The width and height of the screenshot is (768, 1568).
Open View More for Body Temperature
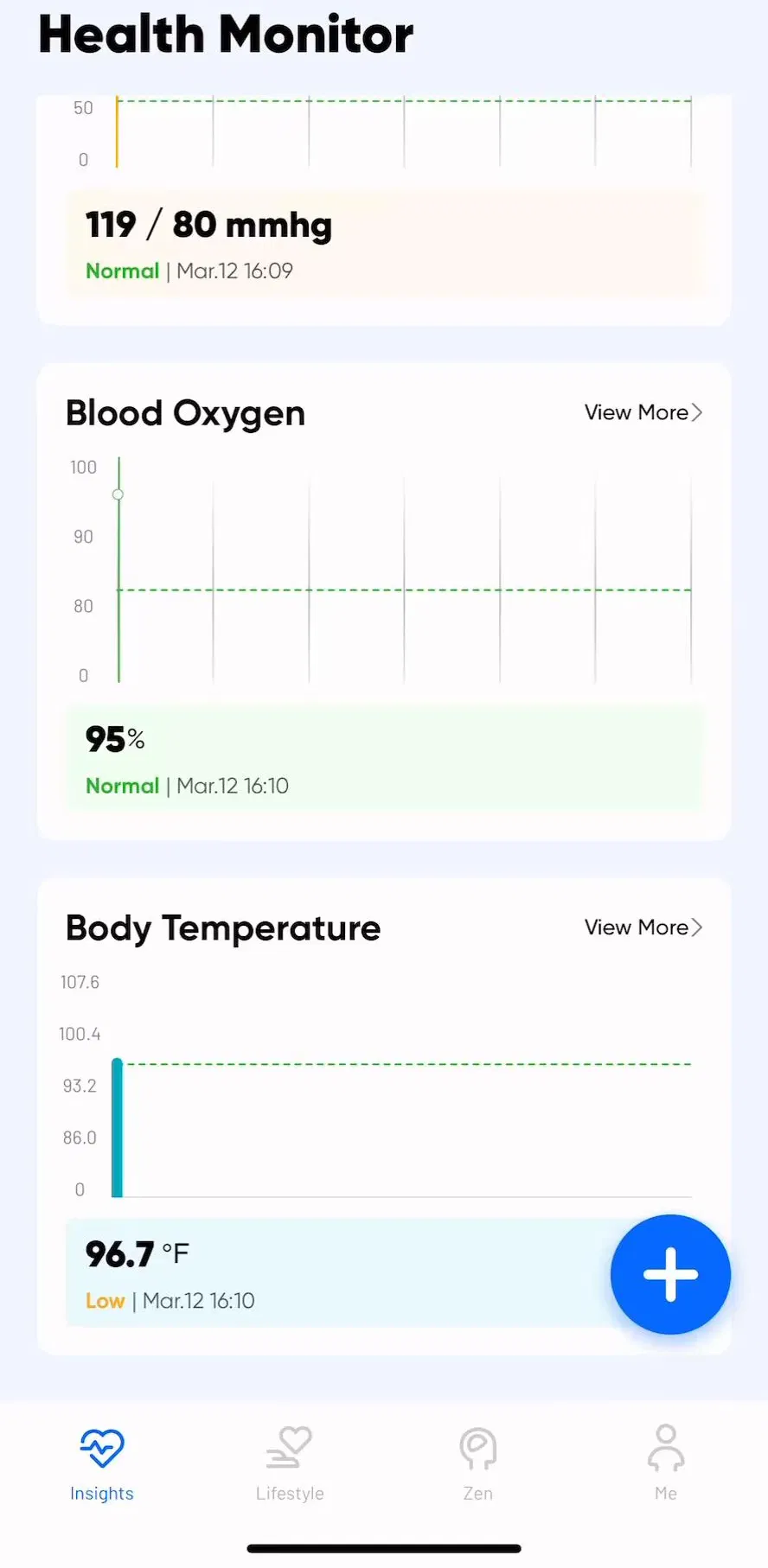[643, 927]
